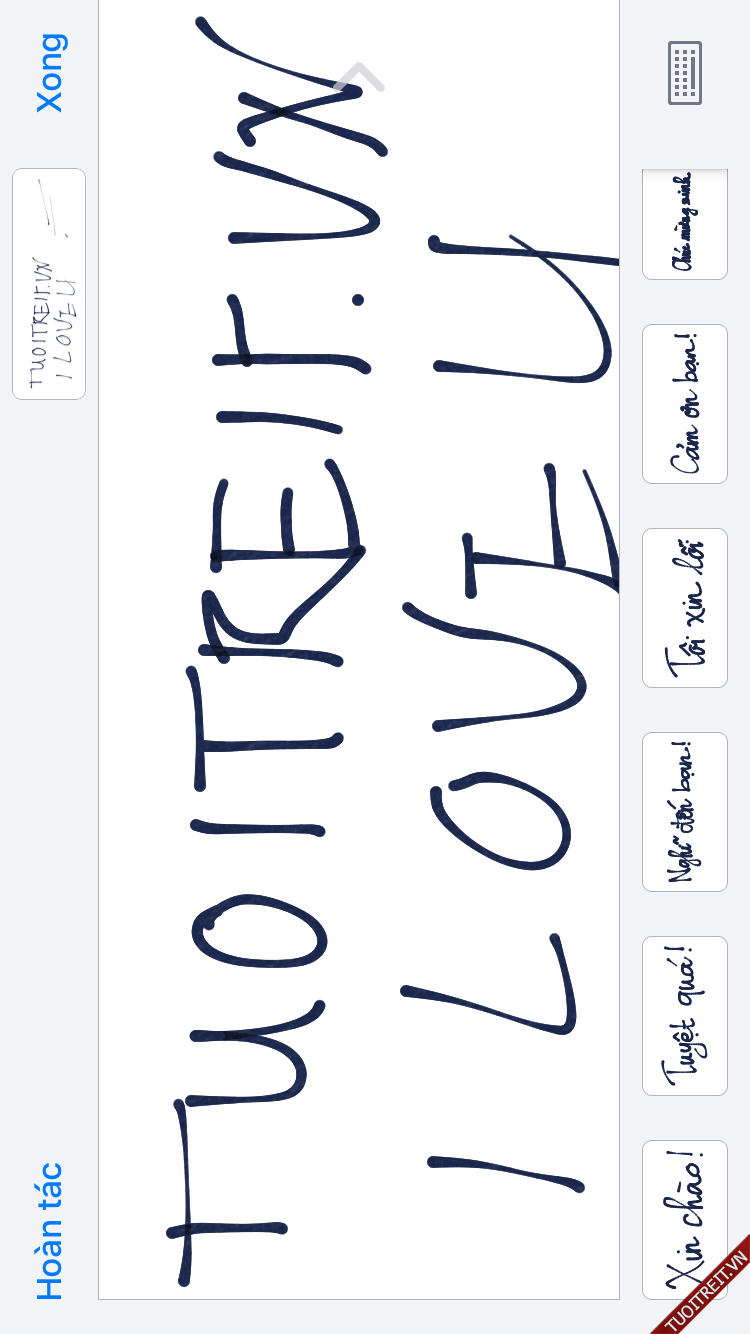This screenshot has width=750, height=1334.
Task: Expand the canvas with the chevron arrow
Action: [x=359, y=77]
